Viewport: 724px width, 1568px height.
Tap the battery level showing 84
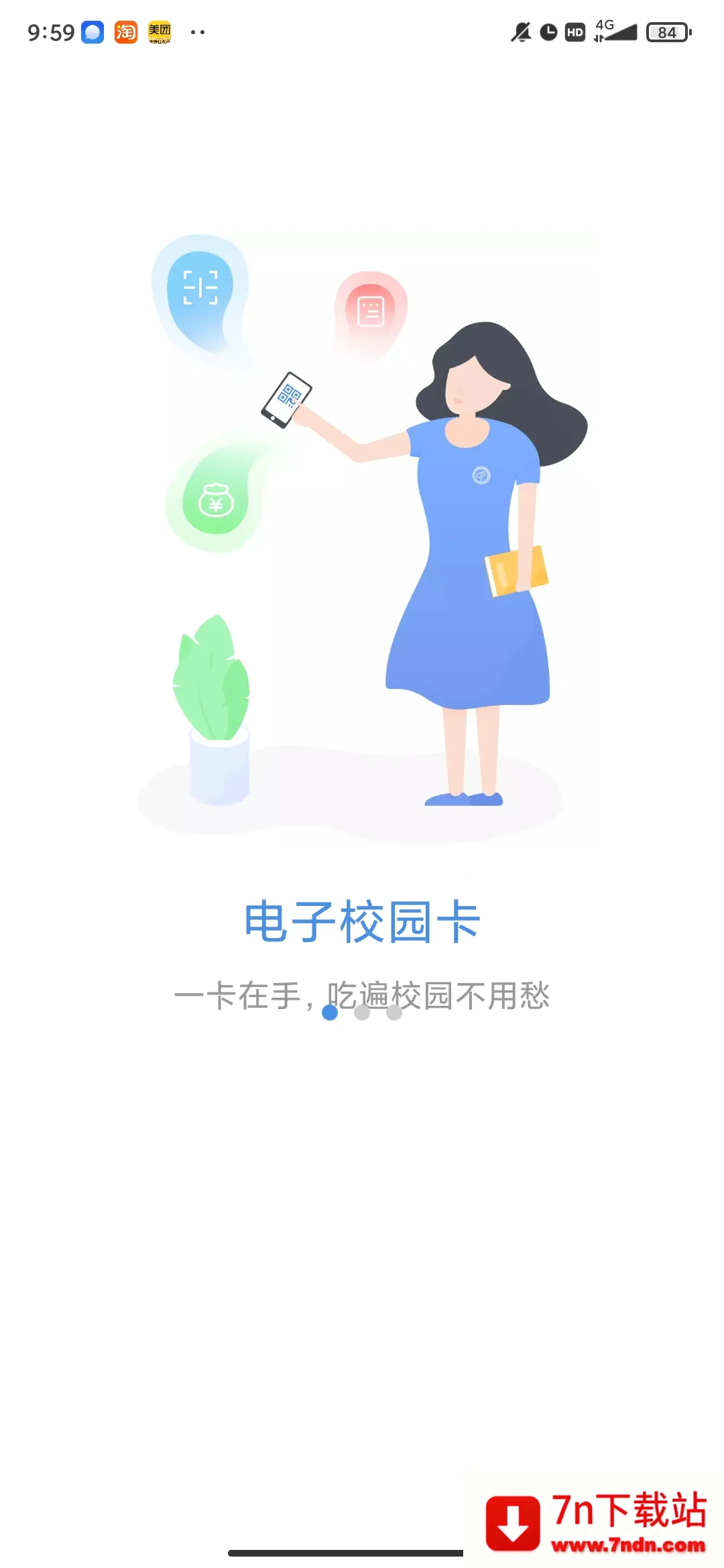point(667,32)
